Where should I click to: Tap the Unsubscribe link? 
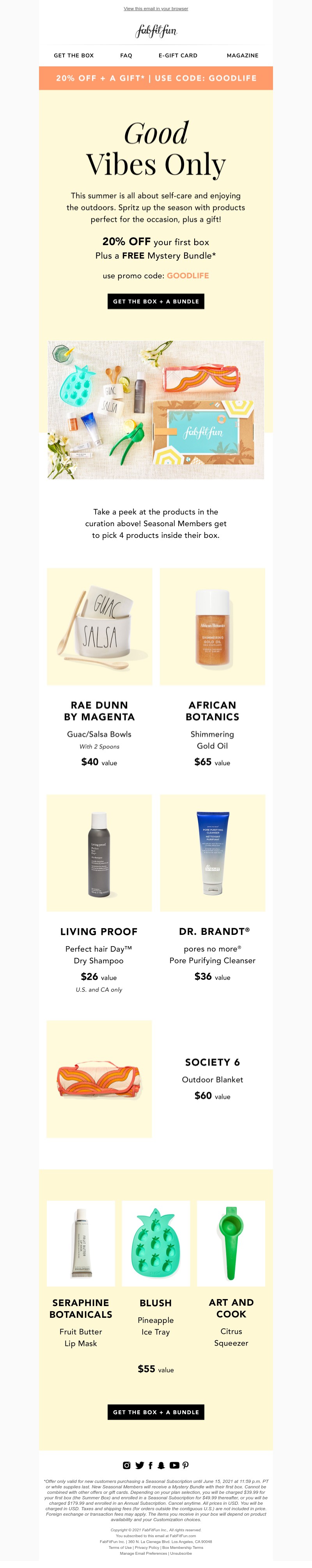pos(181,1554)
